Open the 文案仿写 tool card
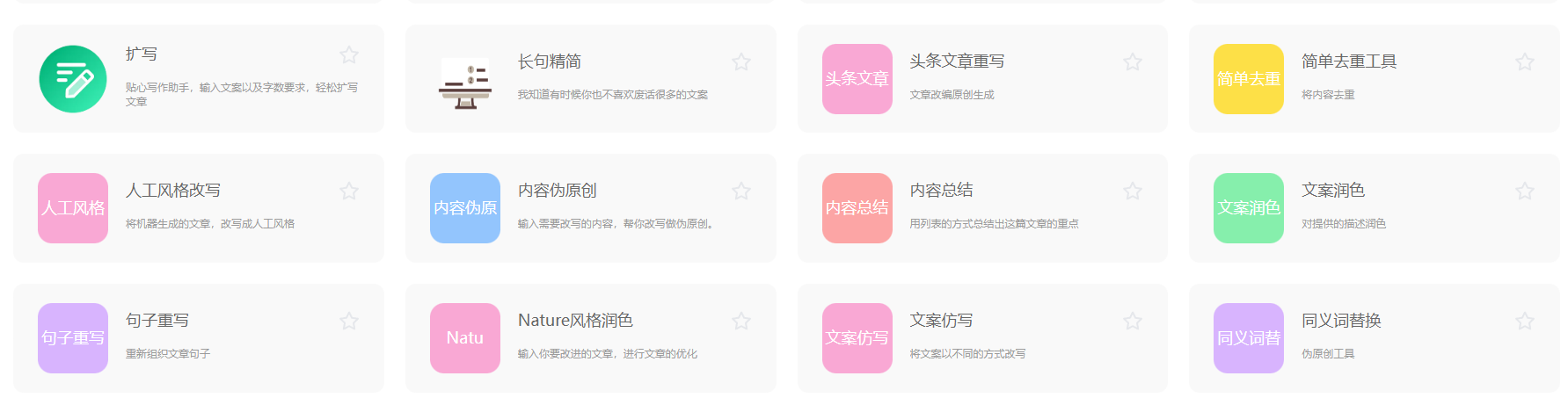 click(x=941, y=321)
